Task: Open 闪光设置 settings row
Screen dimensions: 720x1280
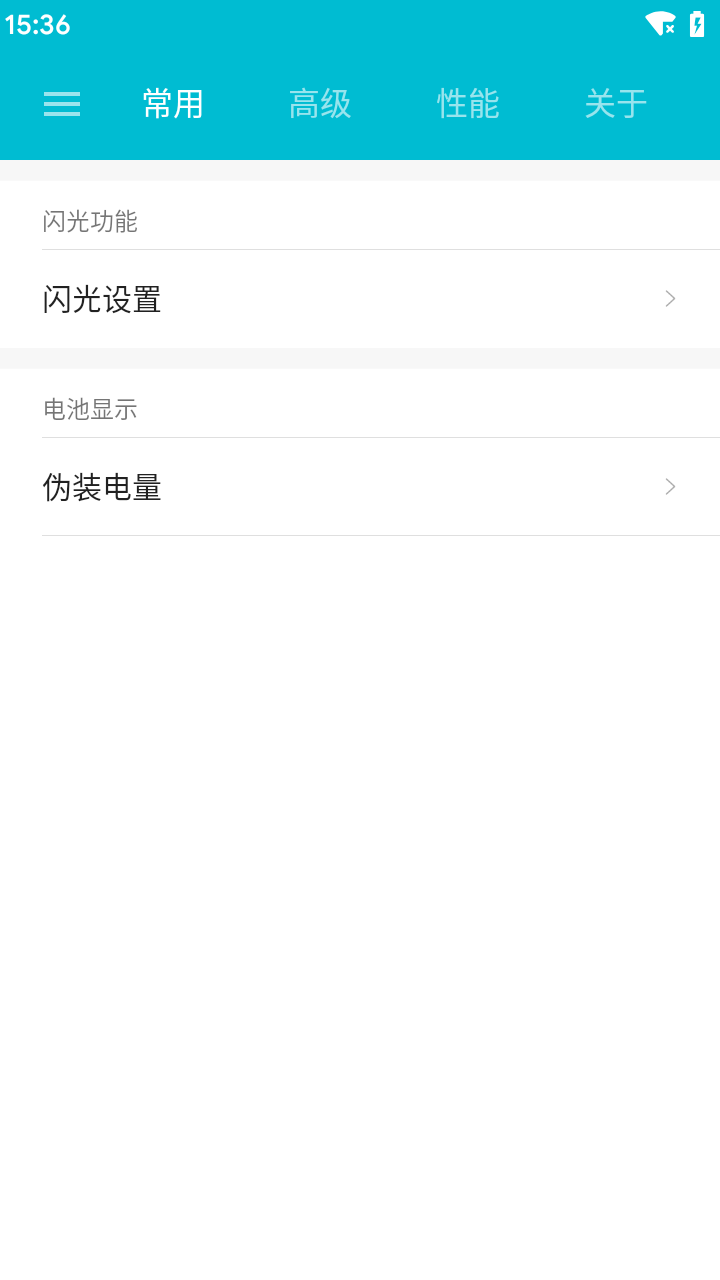Action: [x=360, y=299]
